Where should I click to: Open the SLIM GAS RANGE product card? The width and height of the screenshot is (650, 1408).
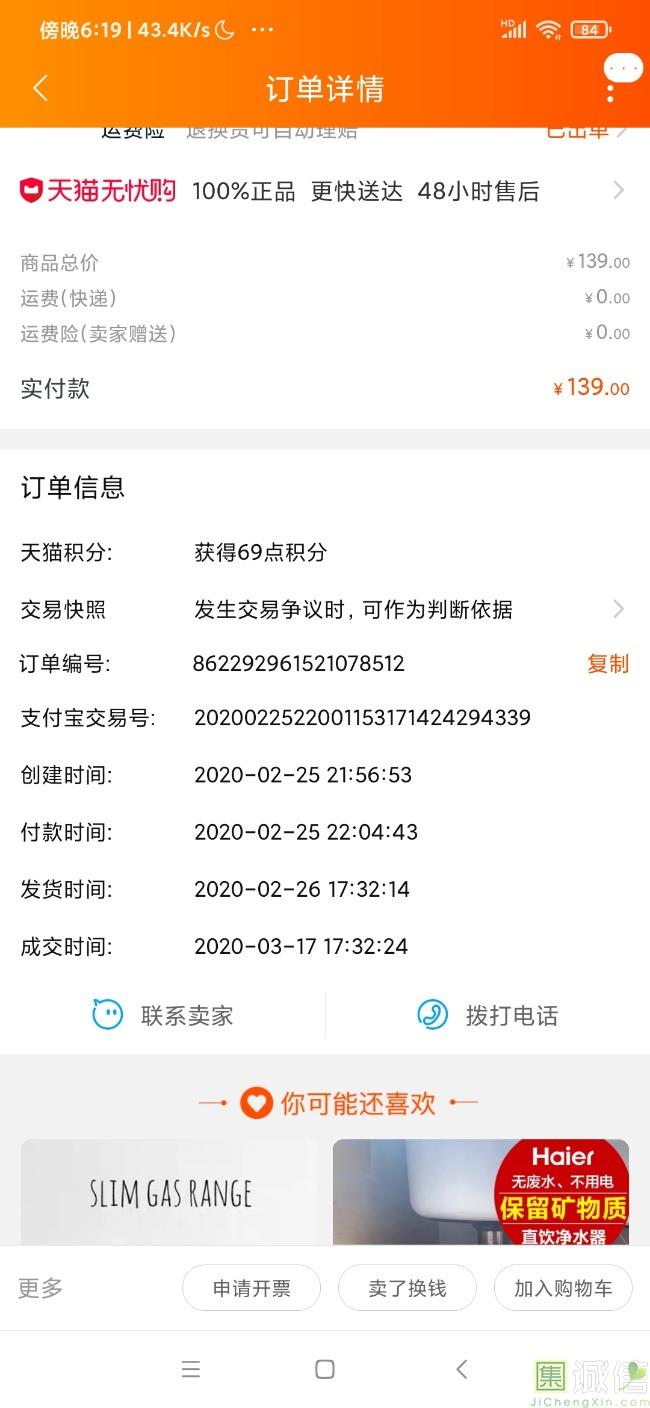click(x=169, y=1192)
